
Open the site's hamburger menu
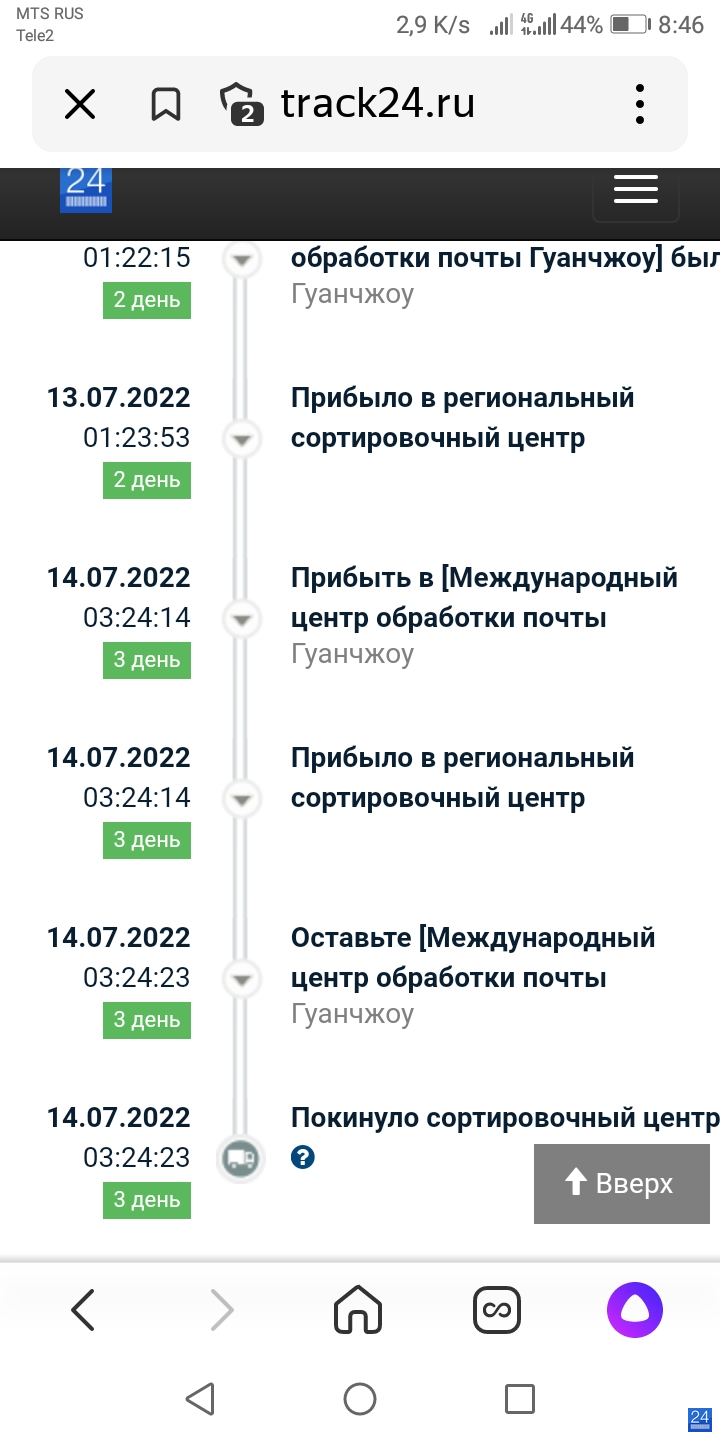coord(636,190)
